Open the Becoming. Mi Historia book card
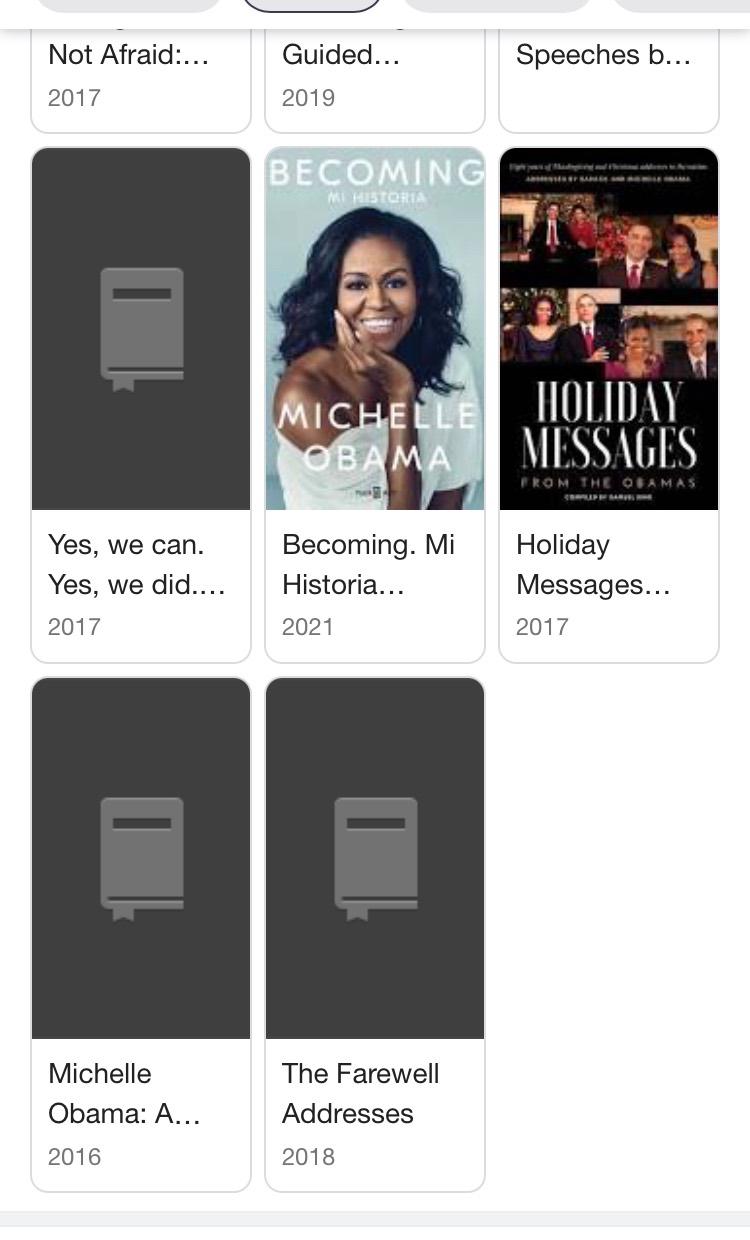The image size is (750, 1240). pyautogui.click(x=375, y=405)
